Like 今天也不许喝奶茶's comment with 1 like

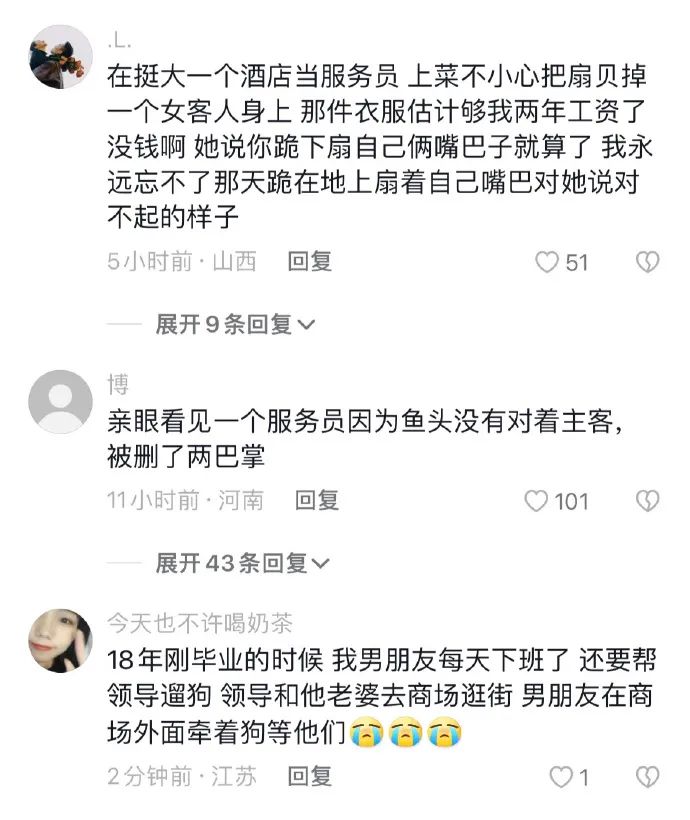pos(562,776)
